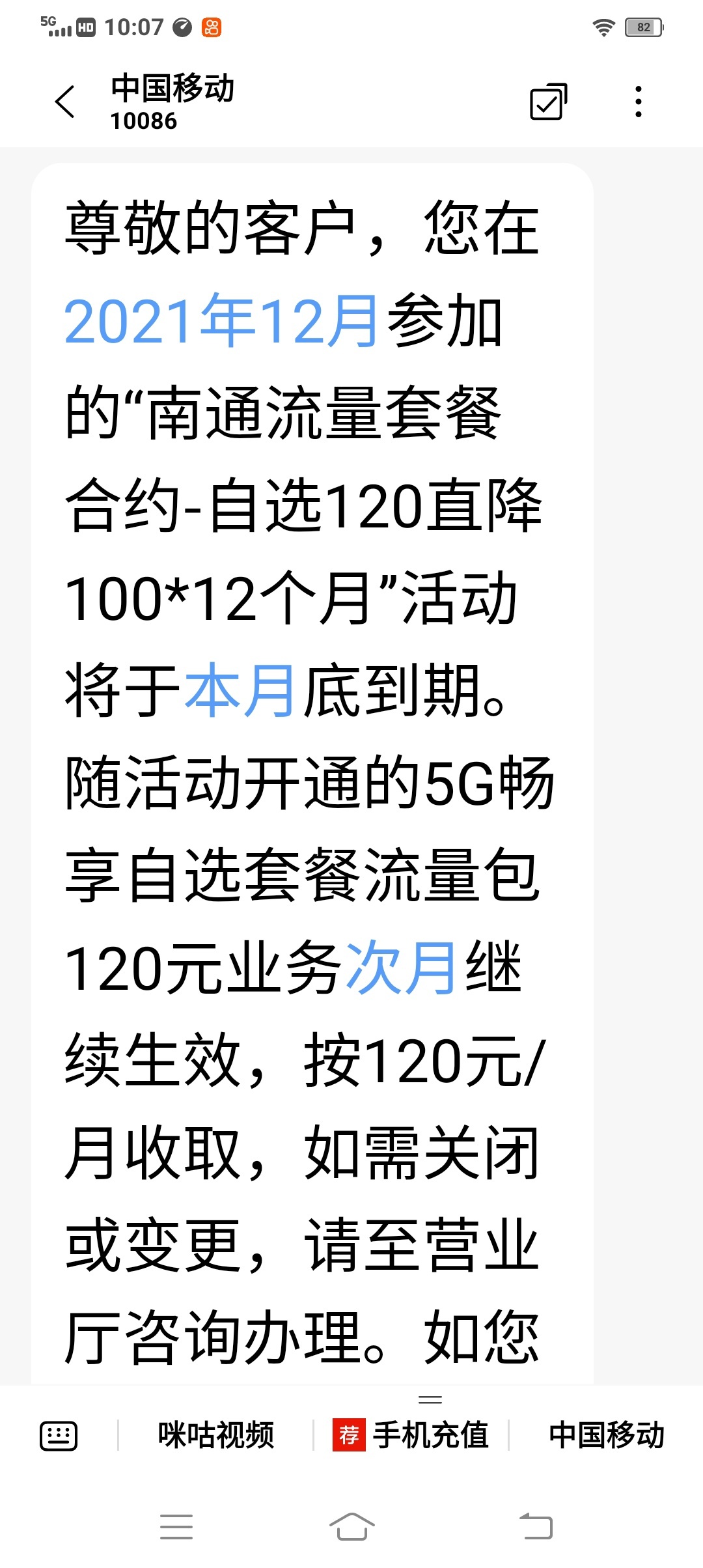703x1568 pixels.
Task: Go to the system home screen
Action: pos(351,1526)
